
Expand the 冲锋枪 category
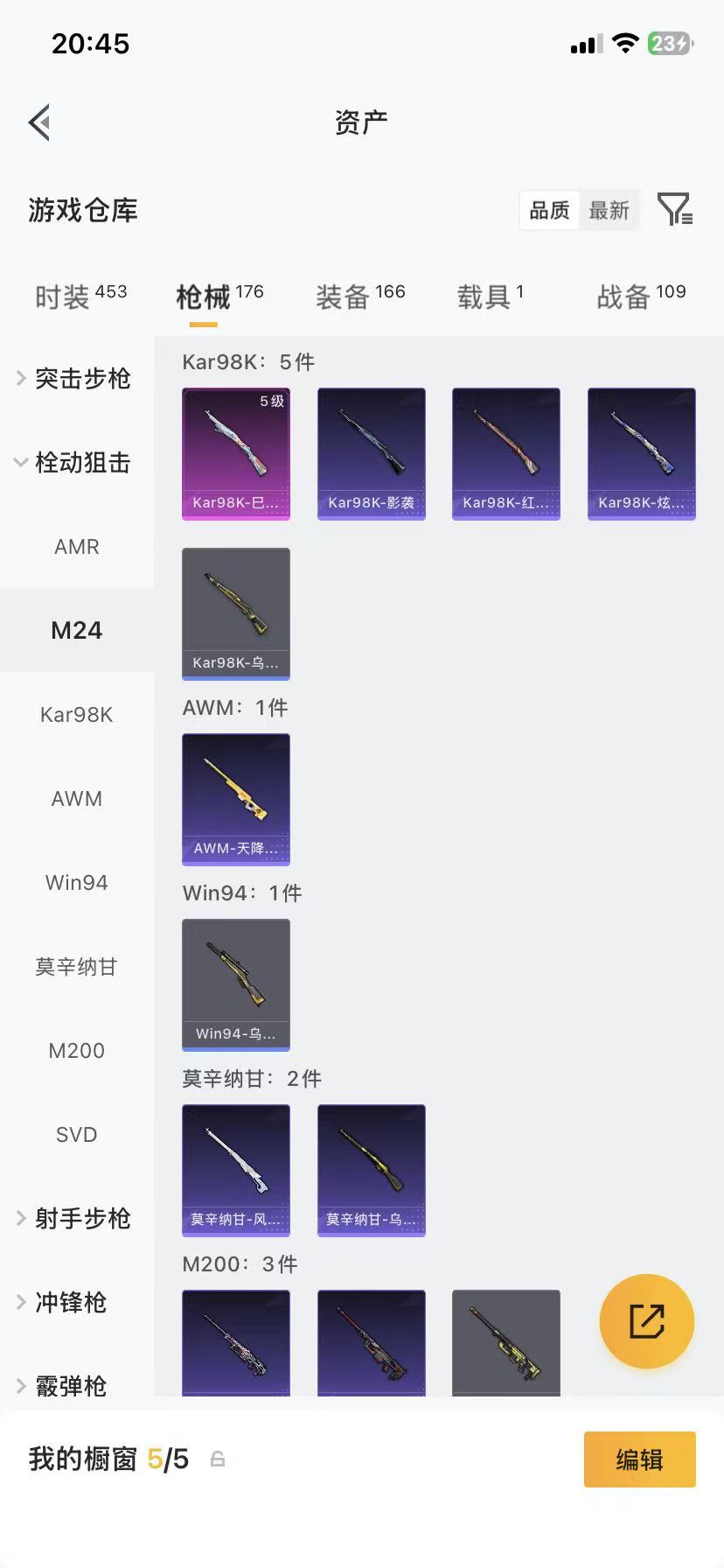tap(70, 1302)
